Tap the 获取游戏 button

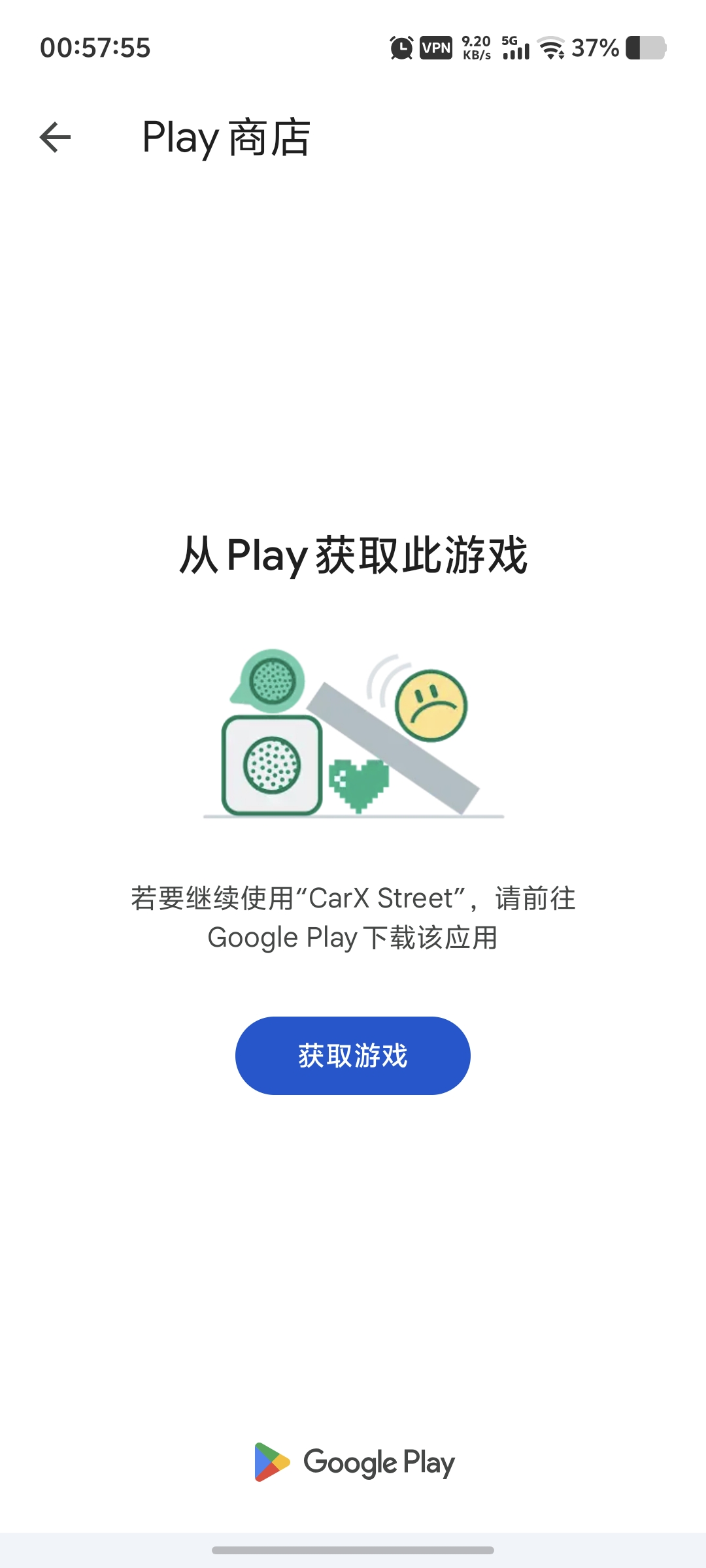tap(353, 1055)
